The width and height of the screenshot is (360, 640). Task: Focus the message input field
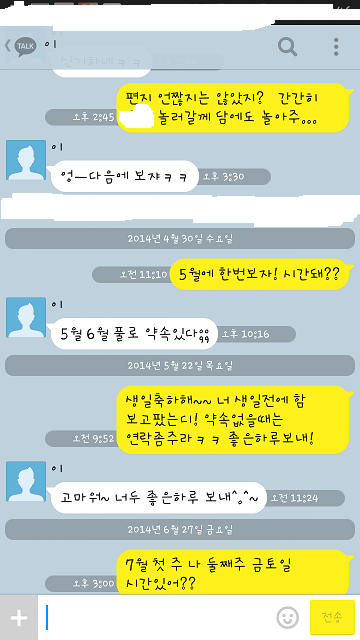(x=155, y=618)
